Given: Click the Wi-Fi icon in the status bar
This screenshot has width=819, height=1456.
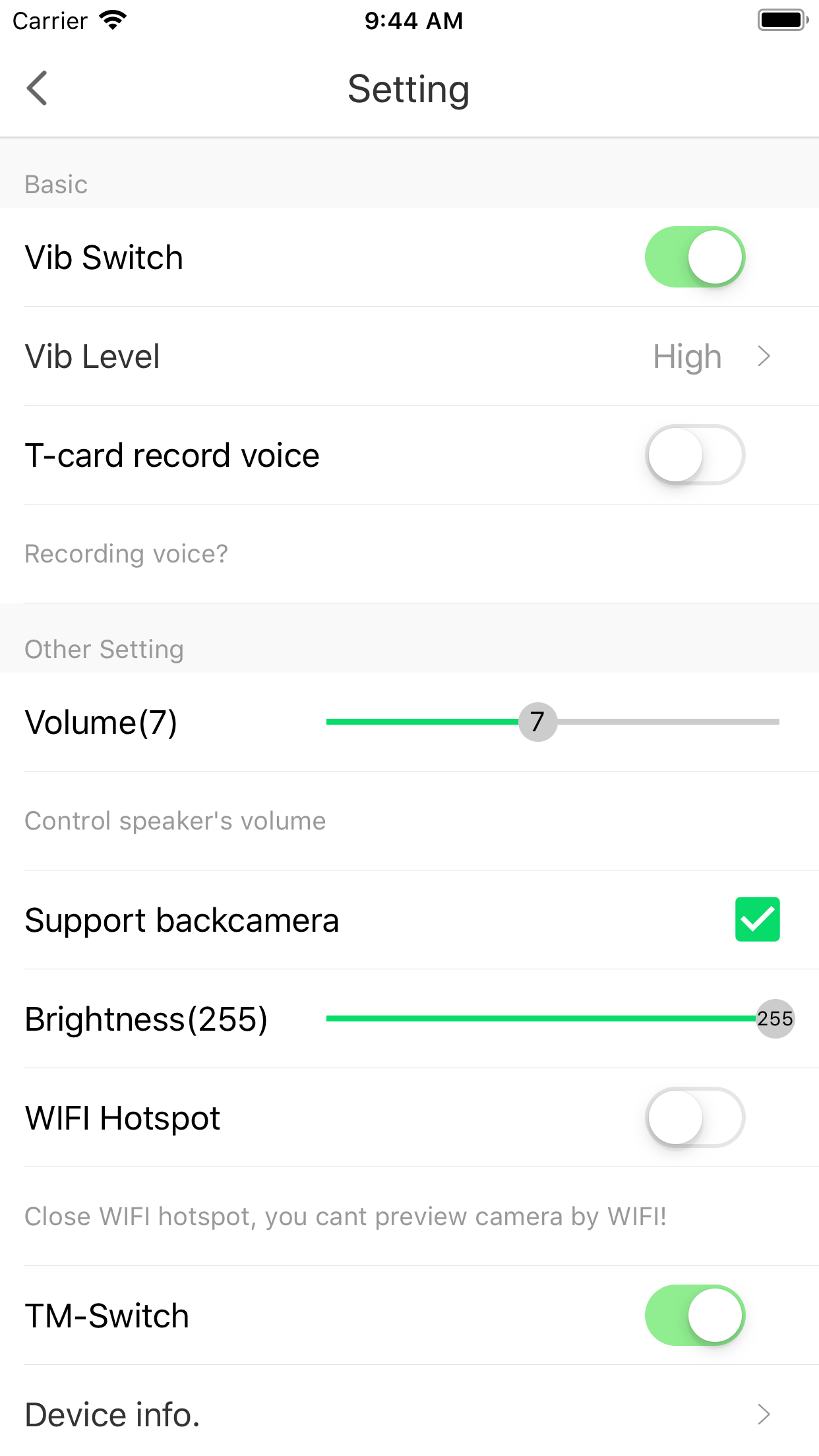Looking at the screenshot, I should 112,20.
